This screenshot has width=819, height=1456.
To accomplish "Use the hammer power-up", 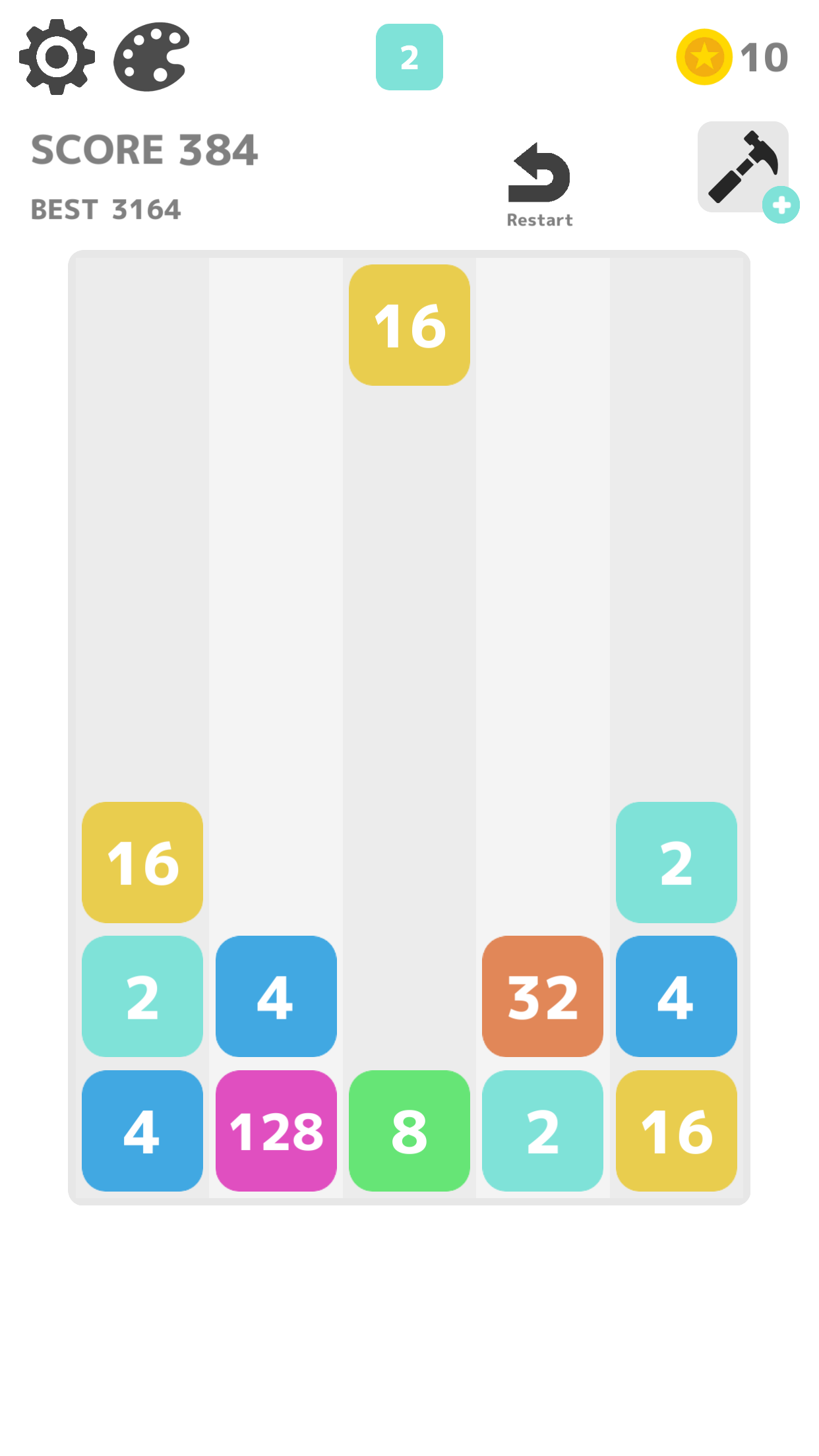I will click(x=743, y=167).
